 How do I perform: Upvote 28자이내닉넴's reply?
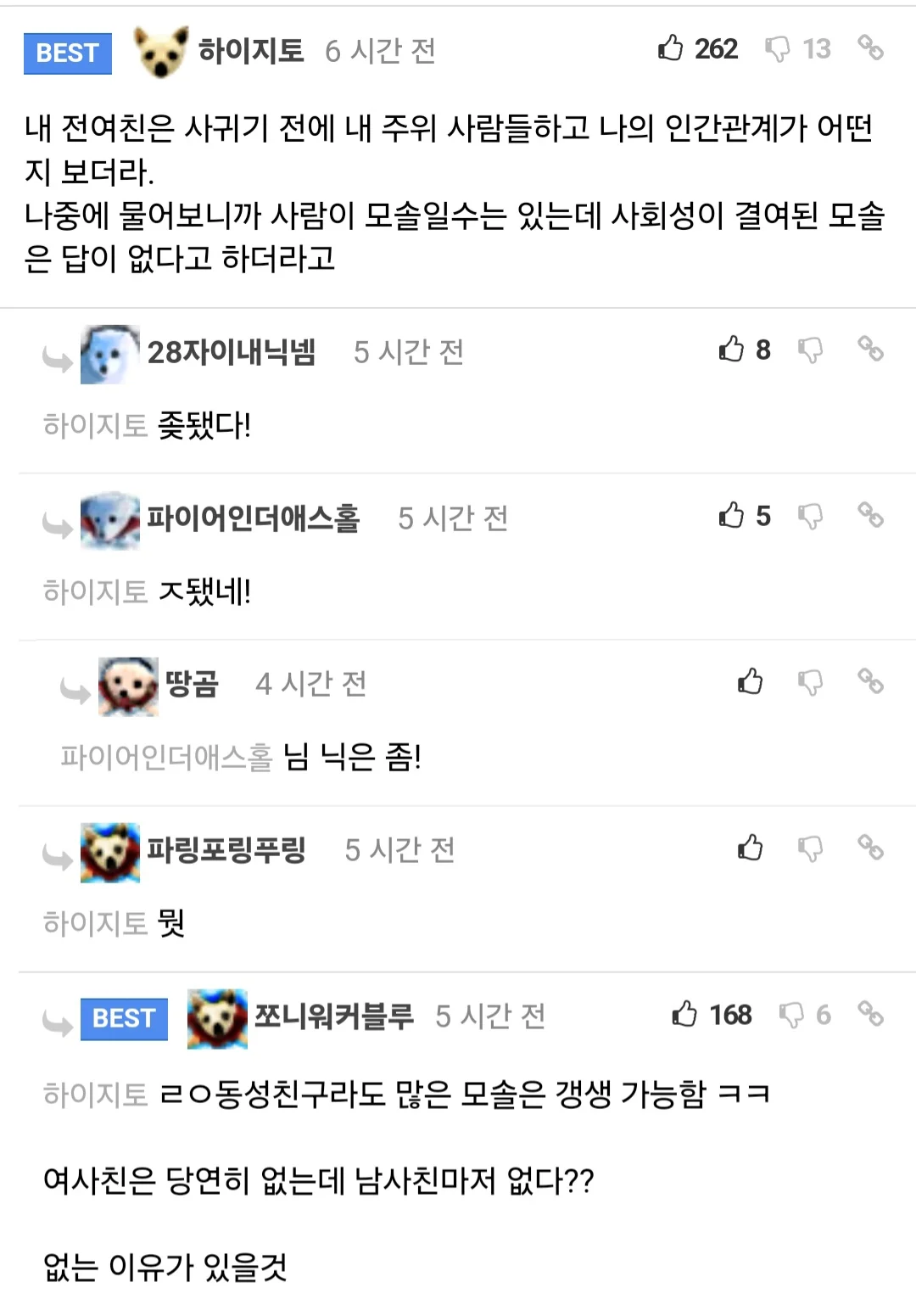[731, 349]
